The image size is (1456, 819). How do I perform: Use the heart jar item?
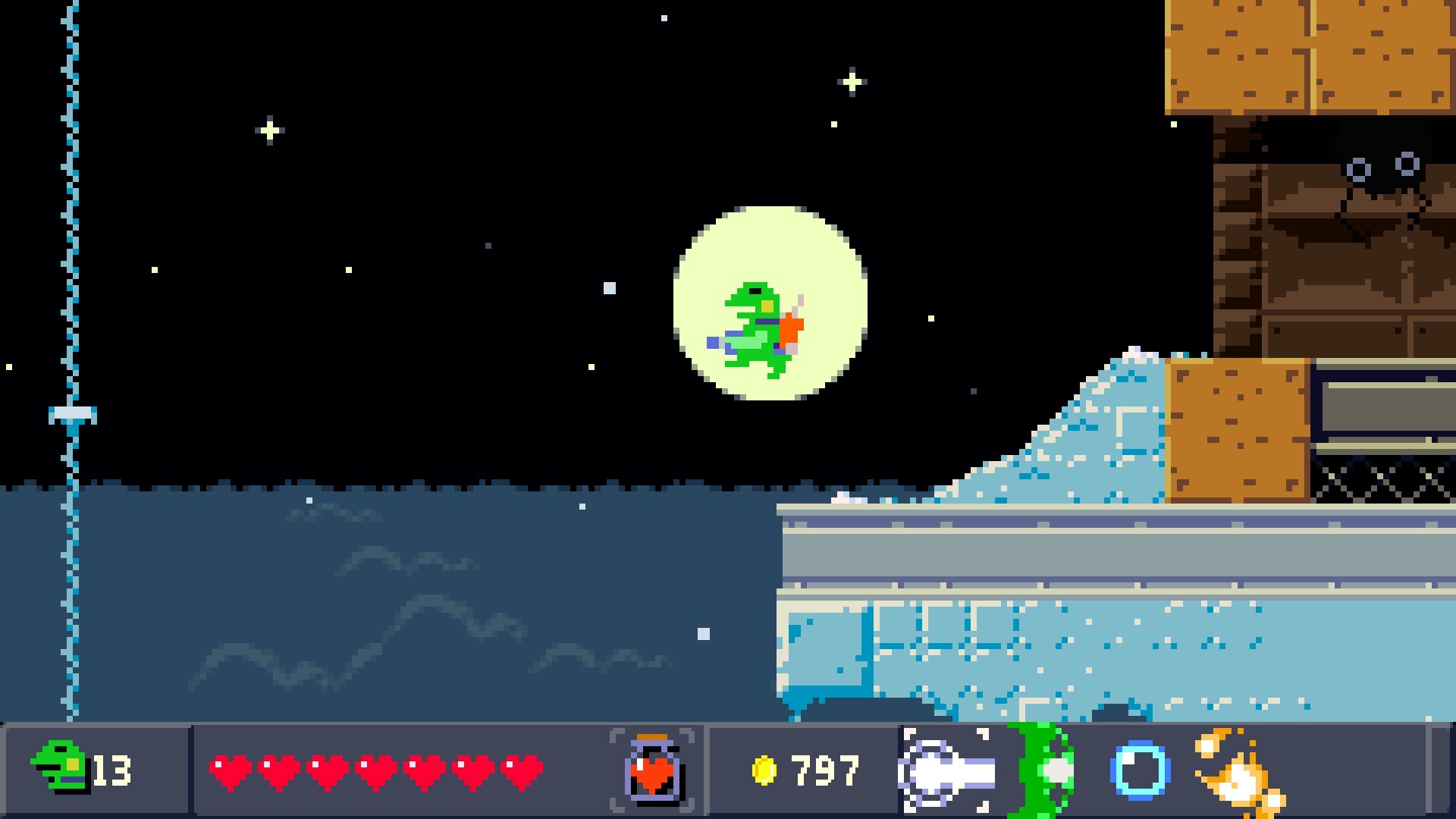pyautogui.click(x=652, y=770)
